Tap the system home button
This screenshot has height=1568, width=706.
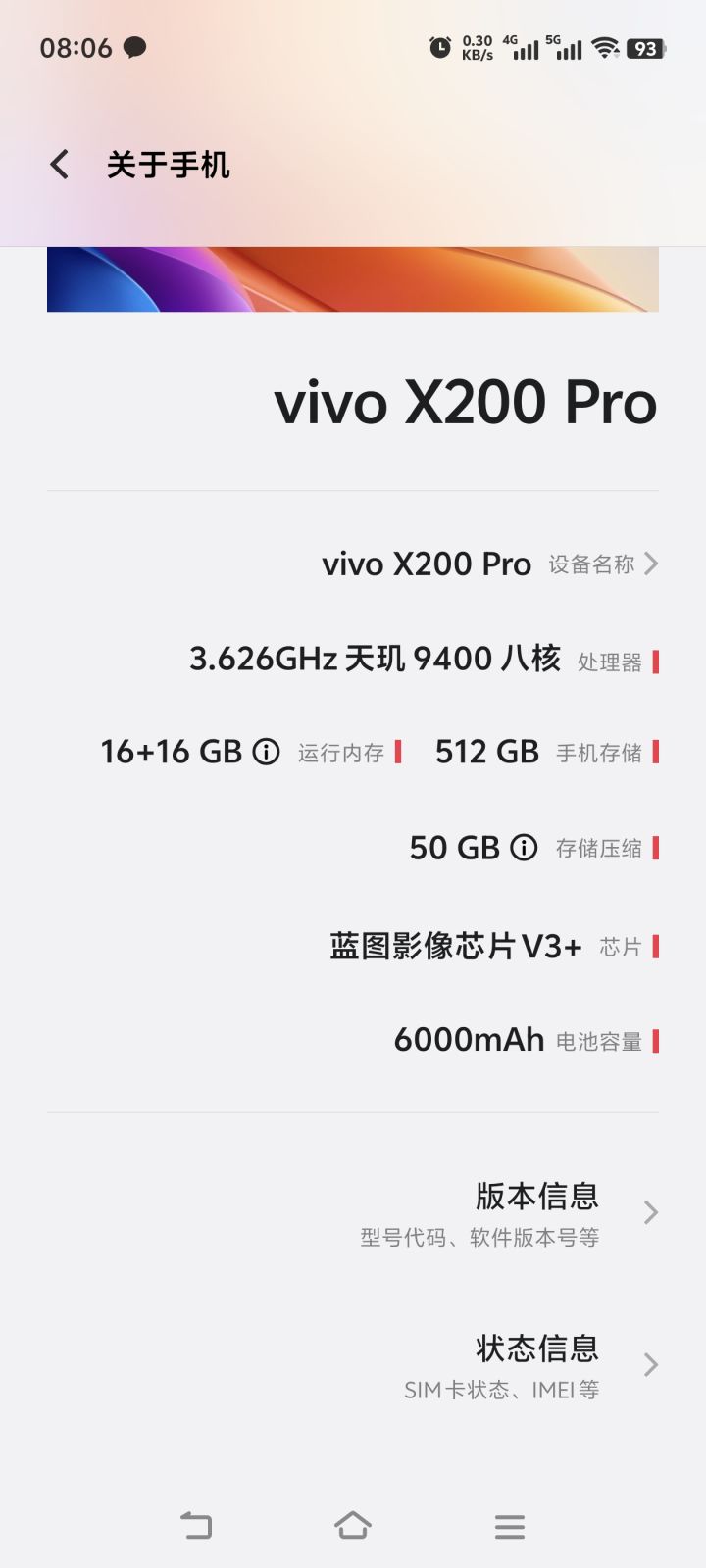[353, 1525]
